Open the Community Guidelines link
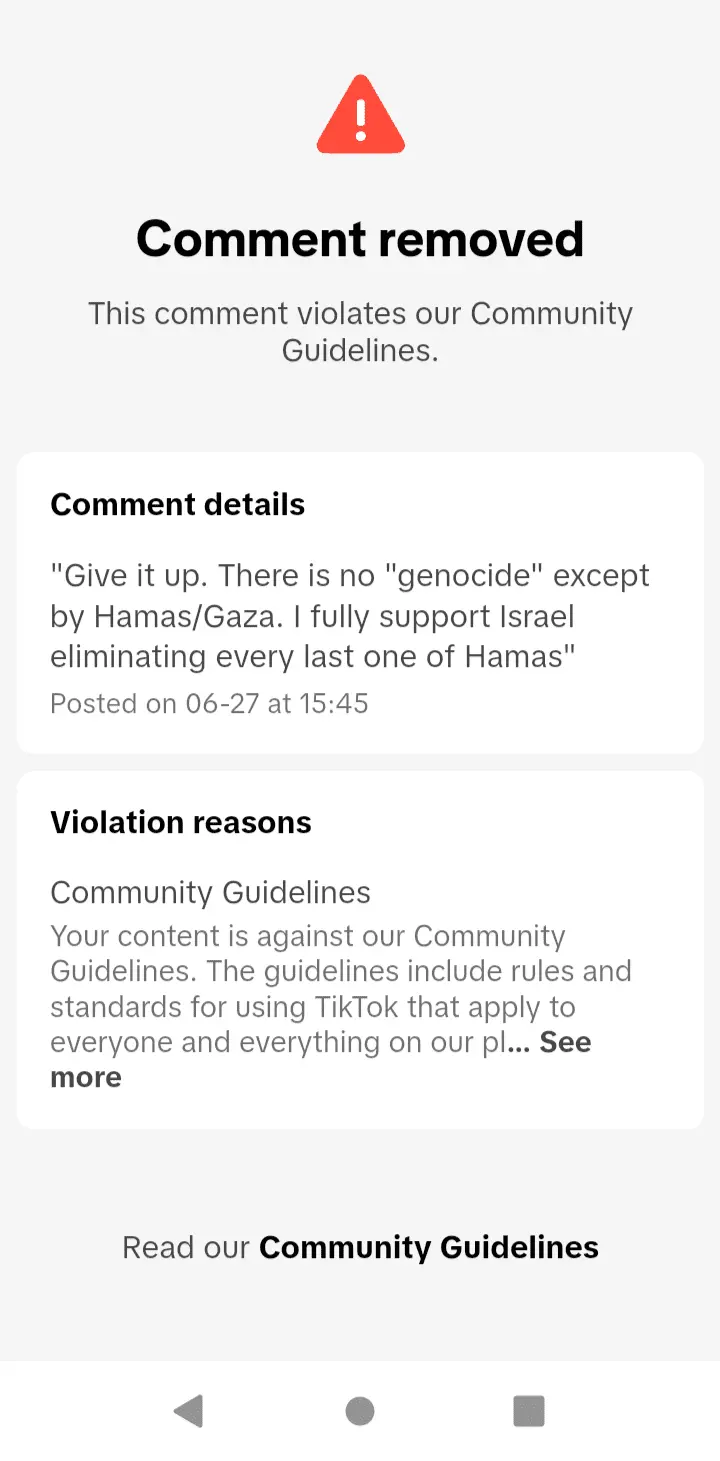The image size is (720, 1461). (x=428, y=1248)
